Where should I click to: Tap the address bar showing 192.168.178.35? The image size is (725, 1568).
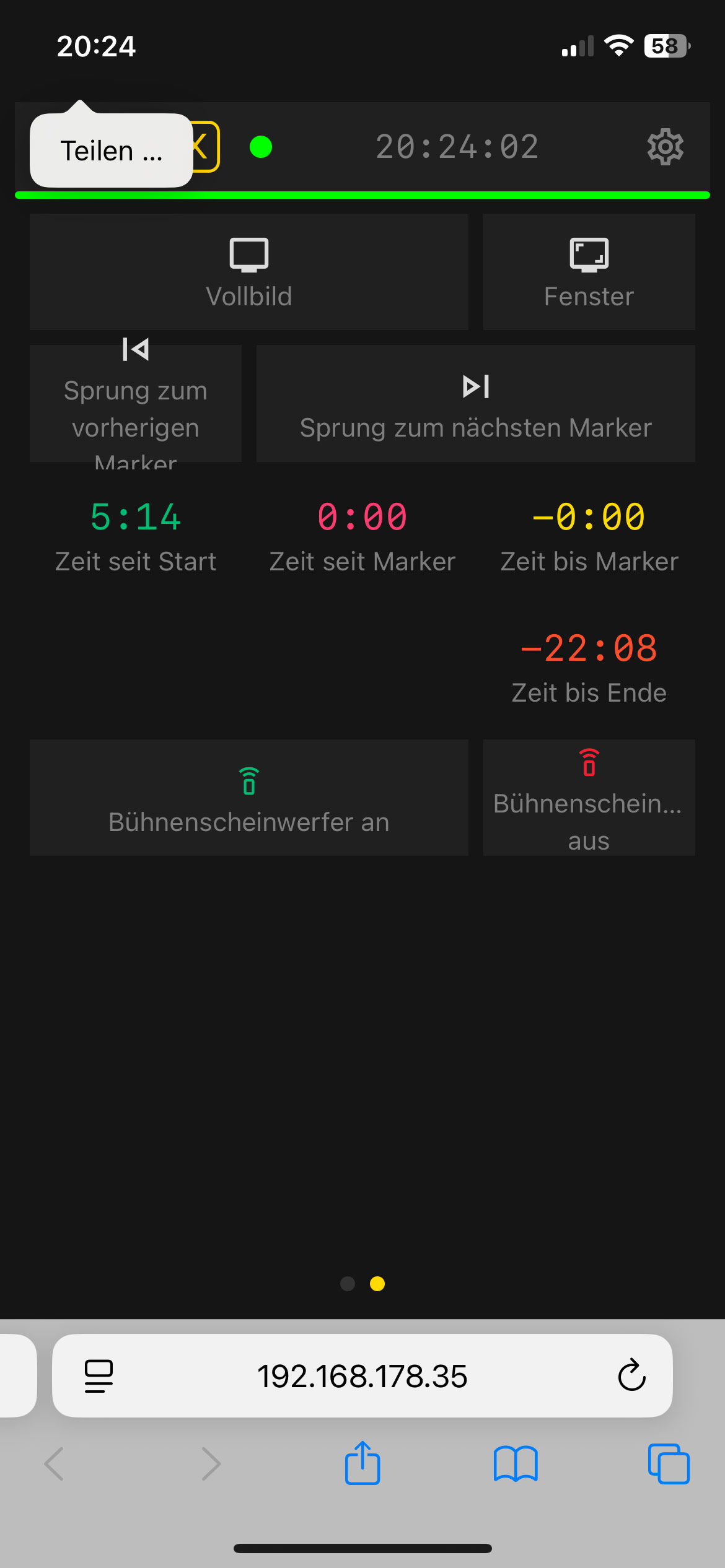362,1376
